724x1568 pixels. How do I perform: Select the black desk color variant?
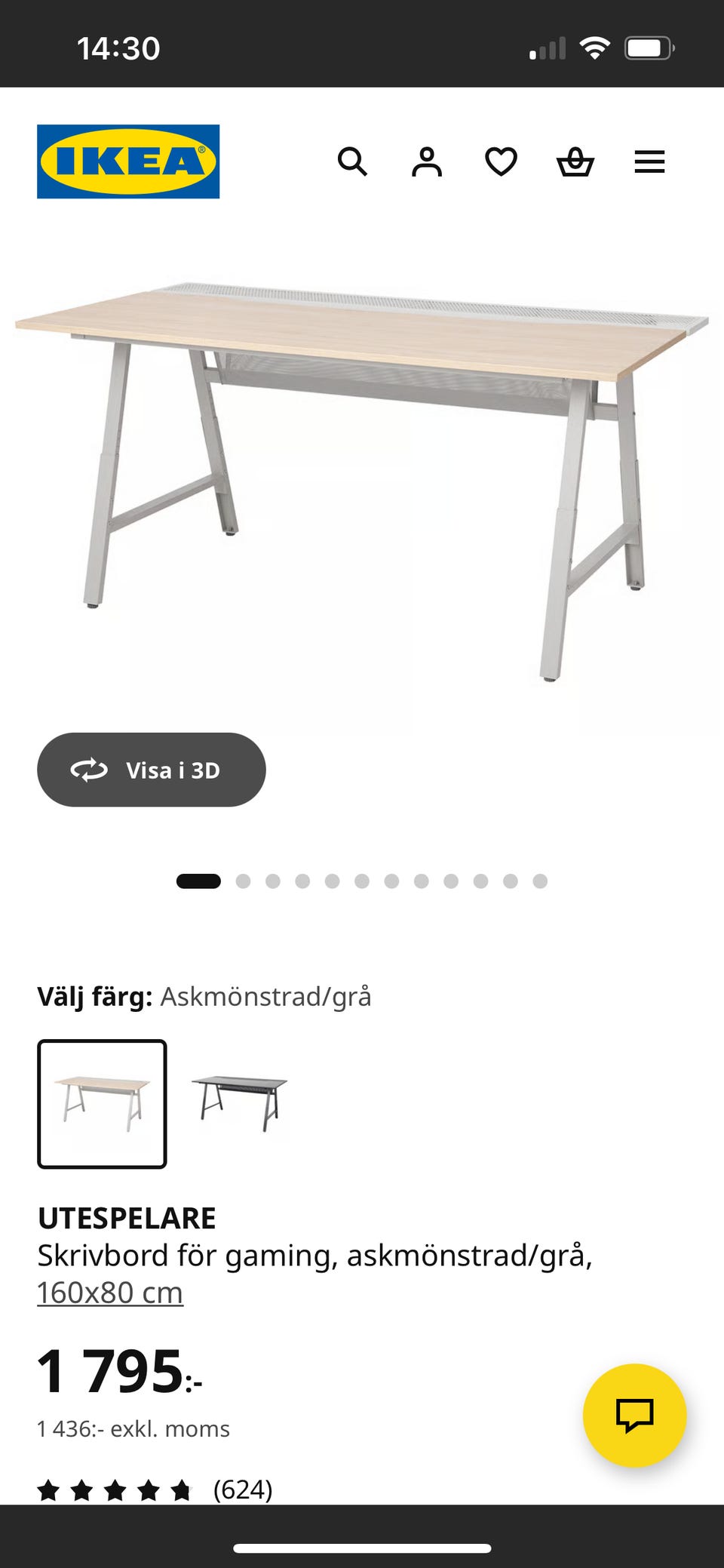pos(239,1104)
